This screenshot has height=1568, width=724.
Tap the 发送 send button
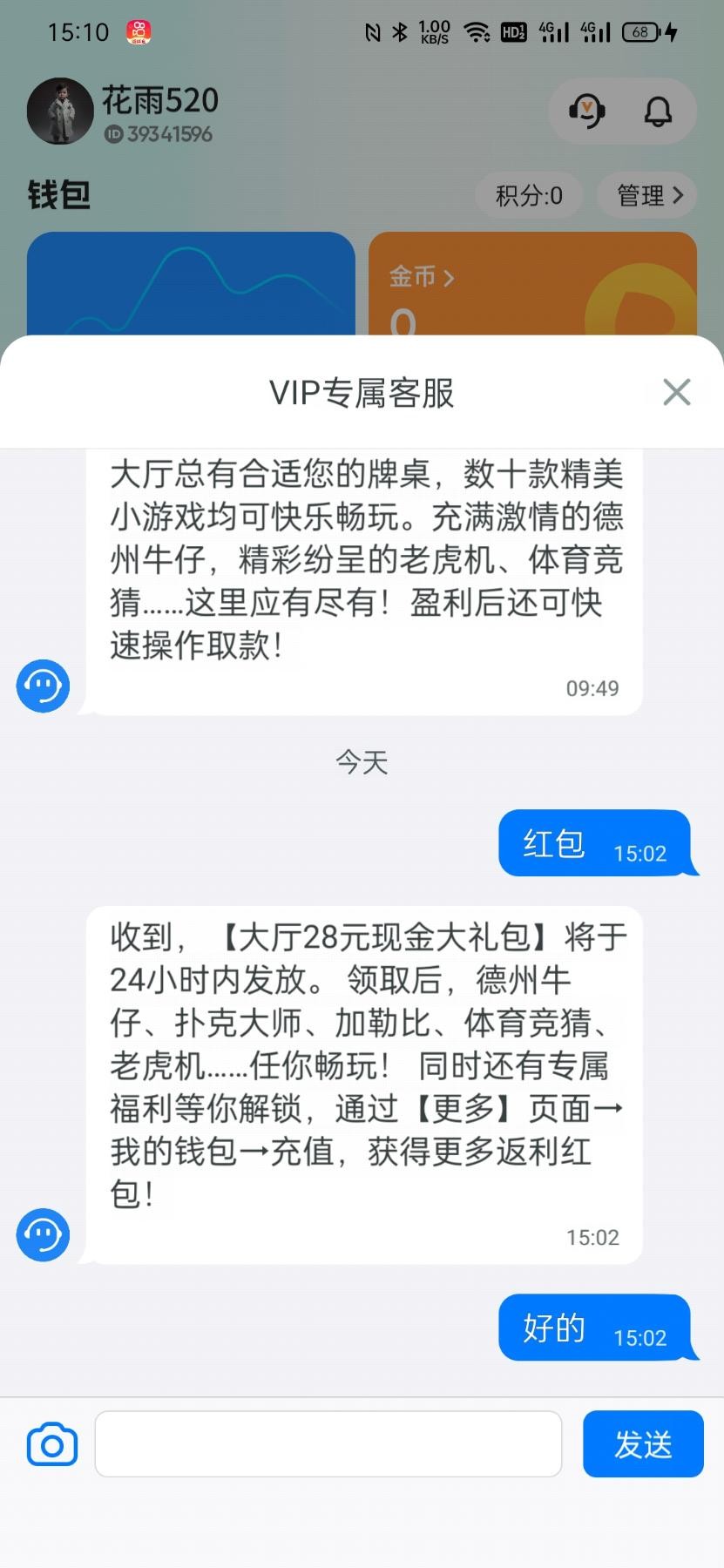pyautogui.click(x=643, y=1444)
